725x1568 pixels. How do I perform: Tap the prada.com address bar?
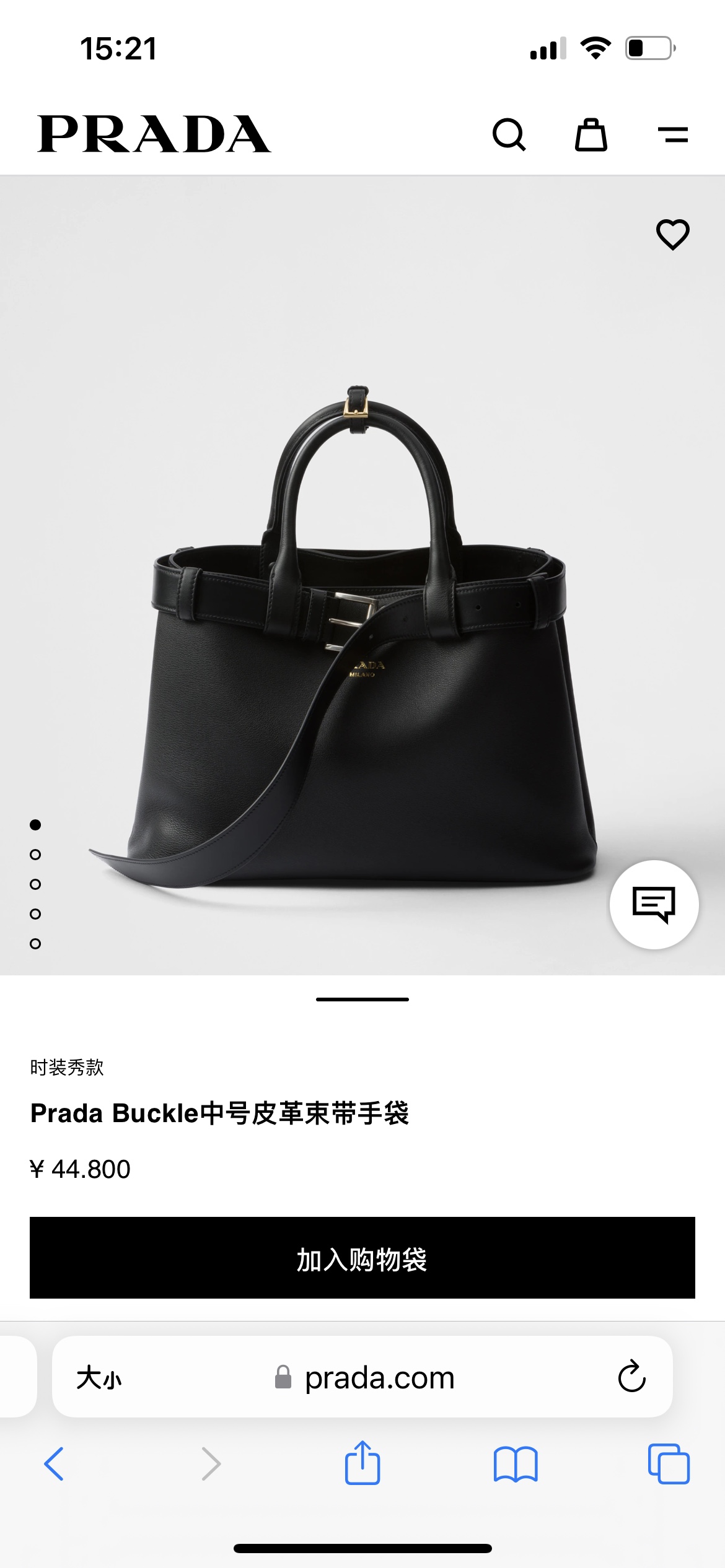click(x=378, y=1378)
